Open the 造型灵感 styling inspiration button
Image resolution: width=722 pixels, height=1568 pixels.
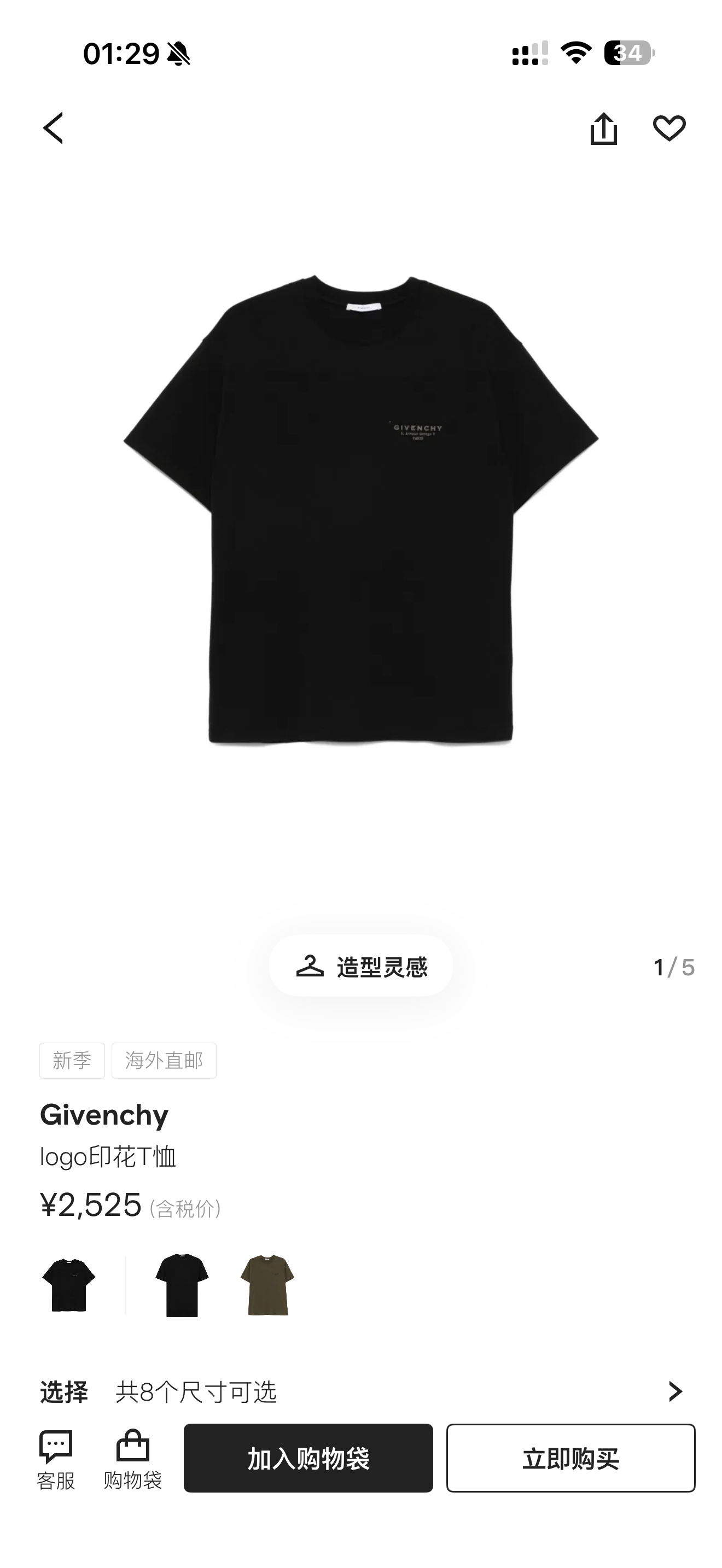point(361,966)
